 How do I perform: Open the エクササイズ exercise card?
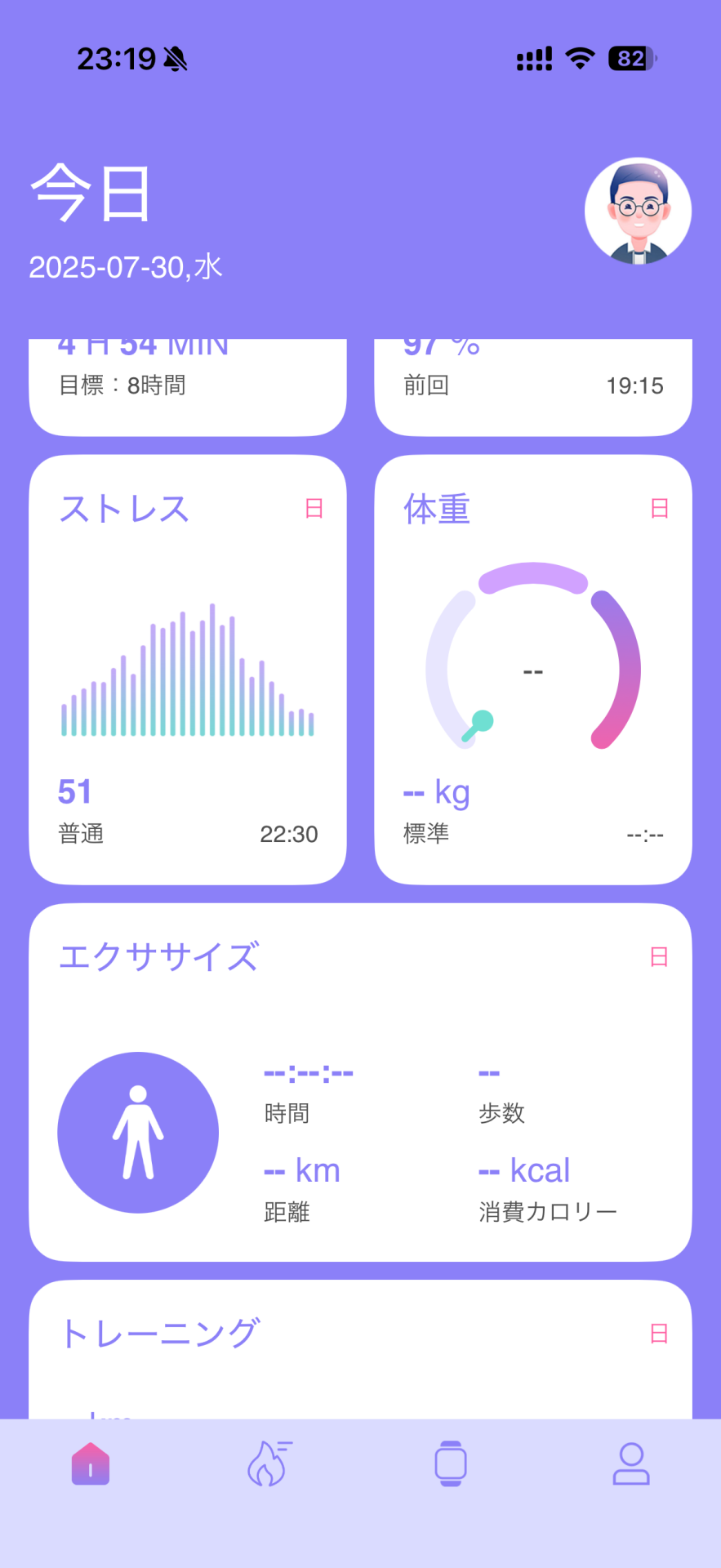pyautogui.click(x=360, y=1081)
